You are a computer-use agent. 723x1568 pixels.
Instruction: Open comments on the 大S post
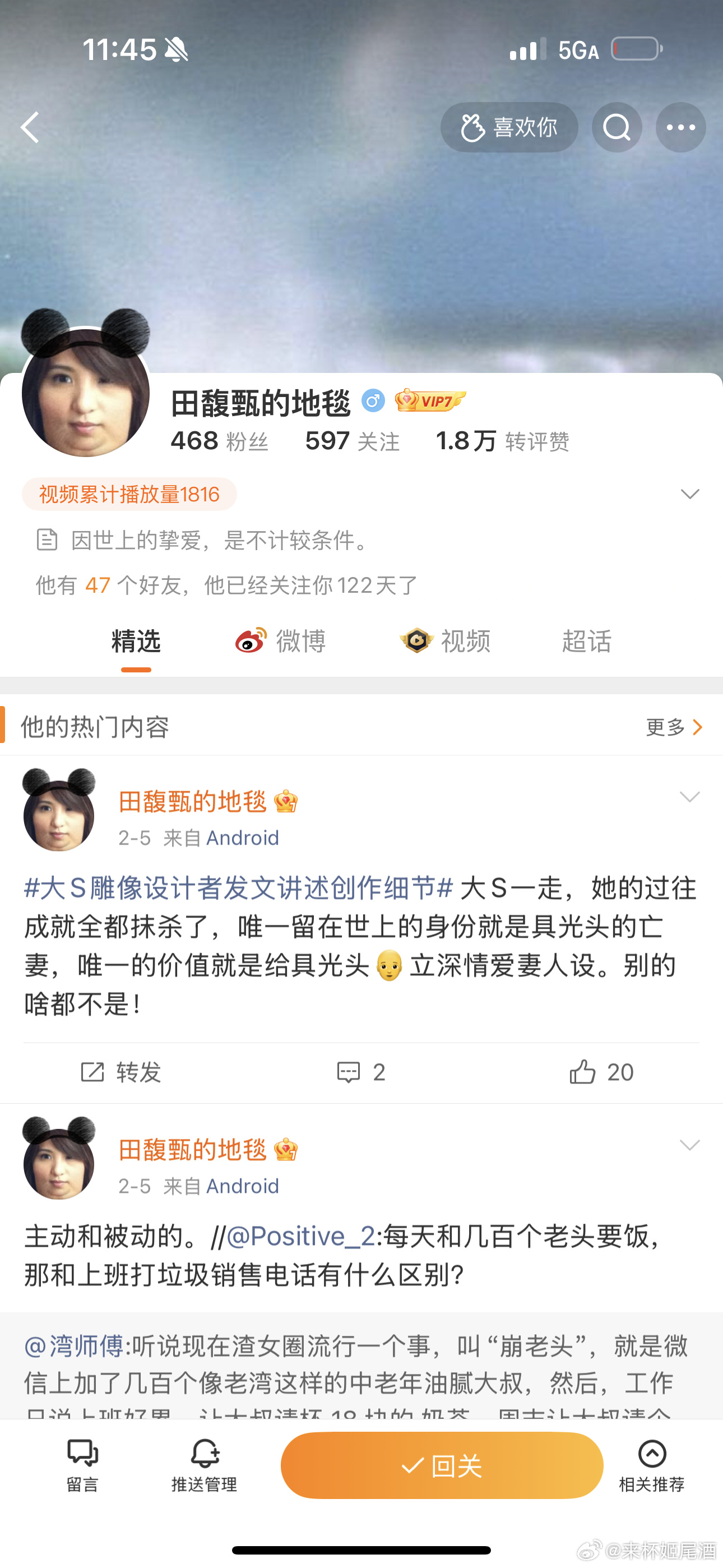point(361,1072)
